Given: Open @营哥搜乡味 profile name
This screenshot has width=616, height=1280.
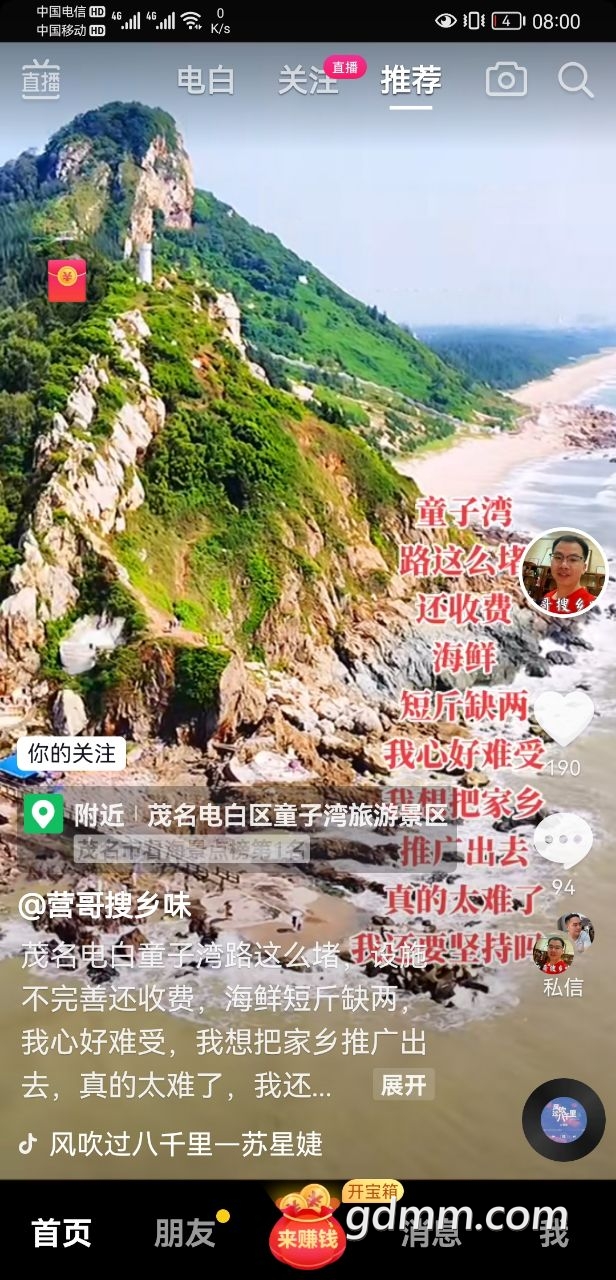Looking at the screenshot, I should (x=105, y=906).
